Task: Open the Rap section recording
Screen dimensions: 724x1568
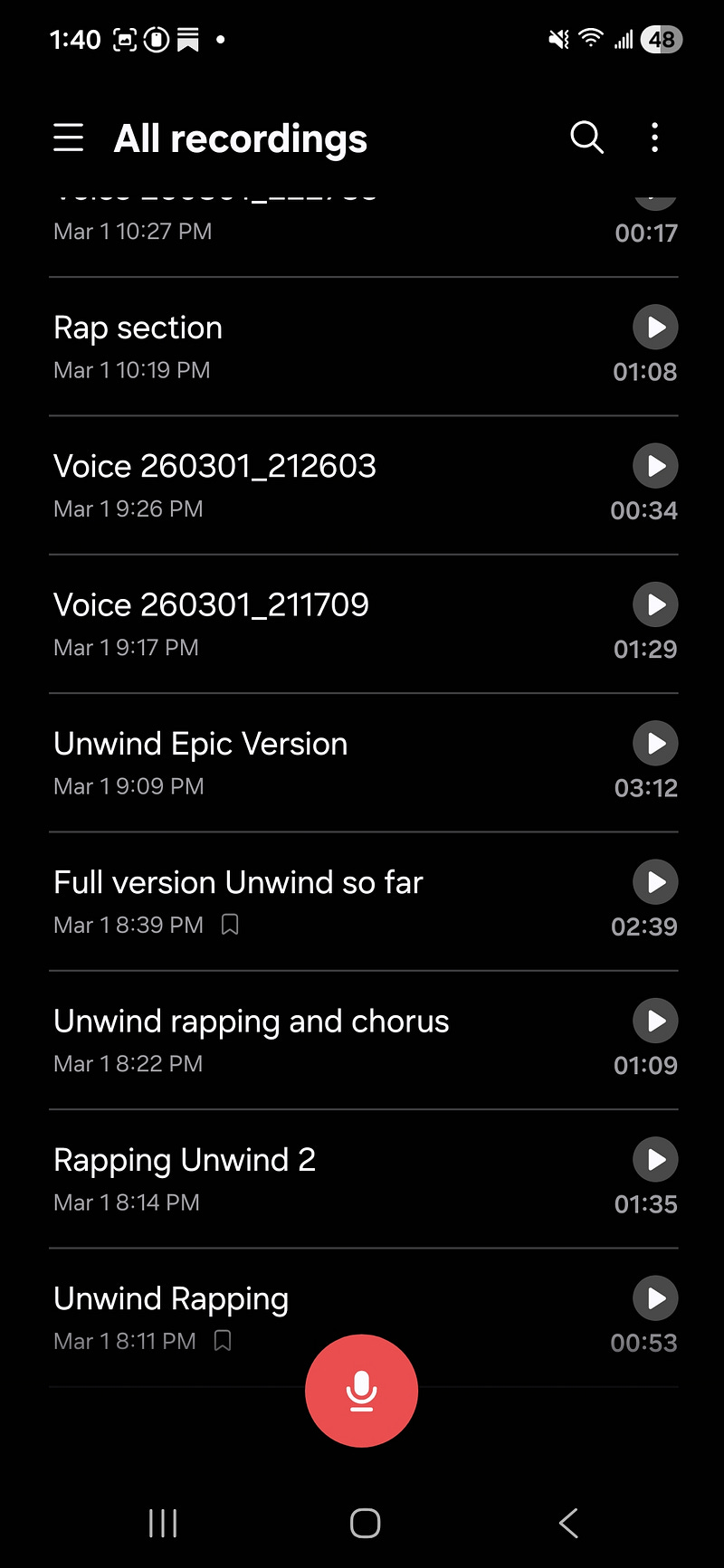Action: (x=271, y=347)
